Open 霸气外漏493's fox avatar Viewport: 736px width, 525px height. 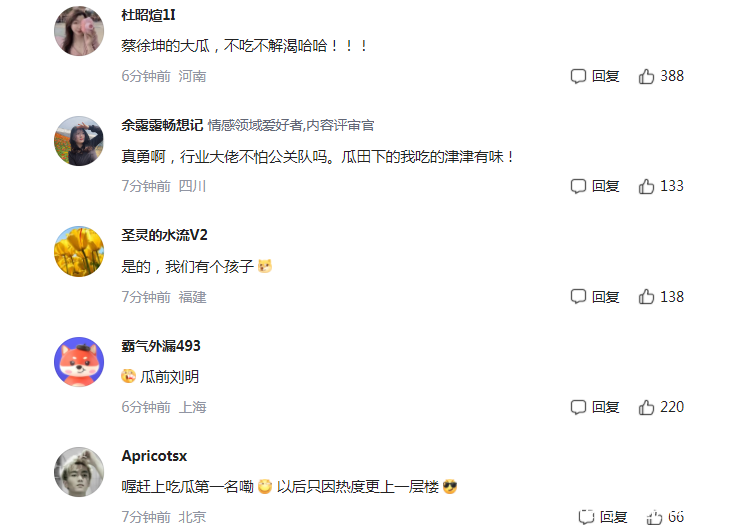coord(79,362)
